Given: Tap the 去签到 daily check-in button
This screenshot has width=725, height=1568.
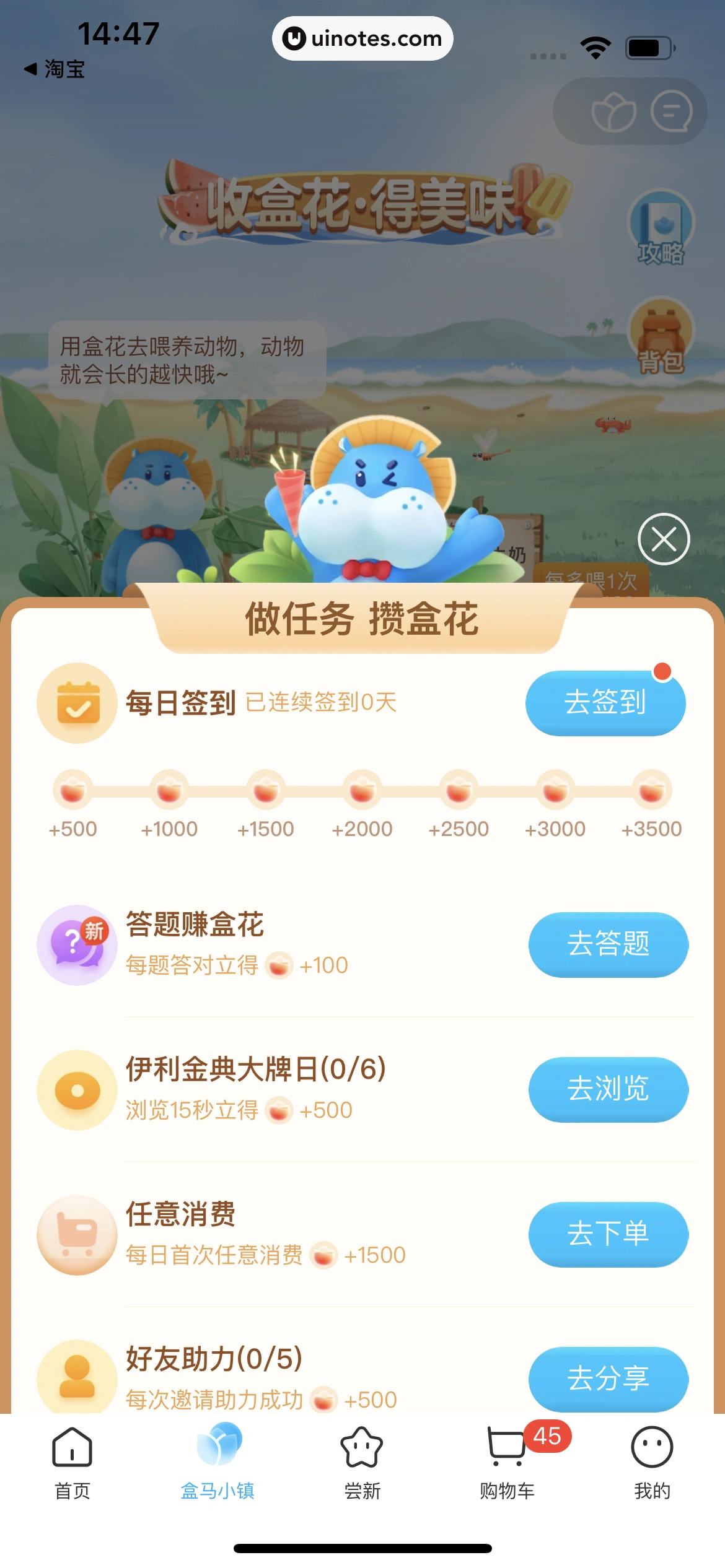Looking at the screenshot, I should click(x=605, y=703).
